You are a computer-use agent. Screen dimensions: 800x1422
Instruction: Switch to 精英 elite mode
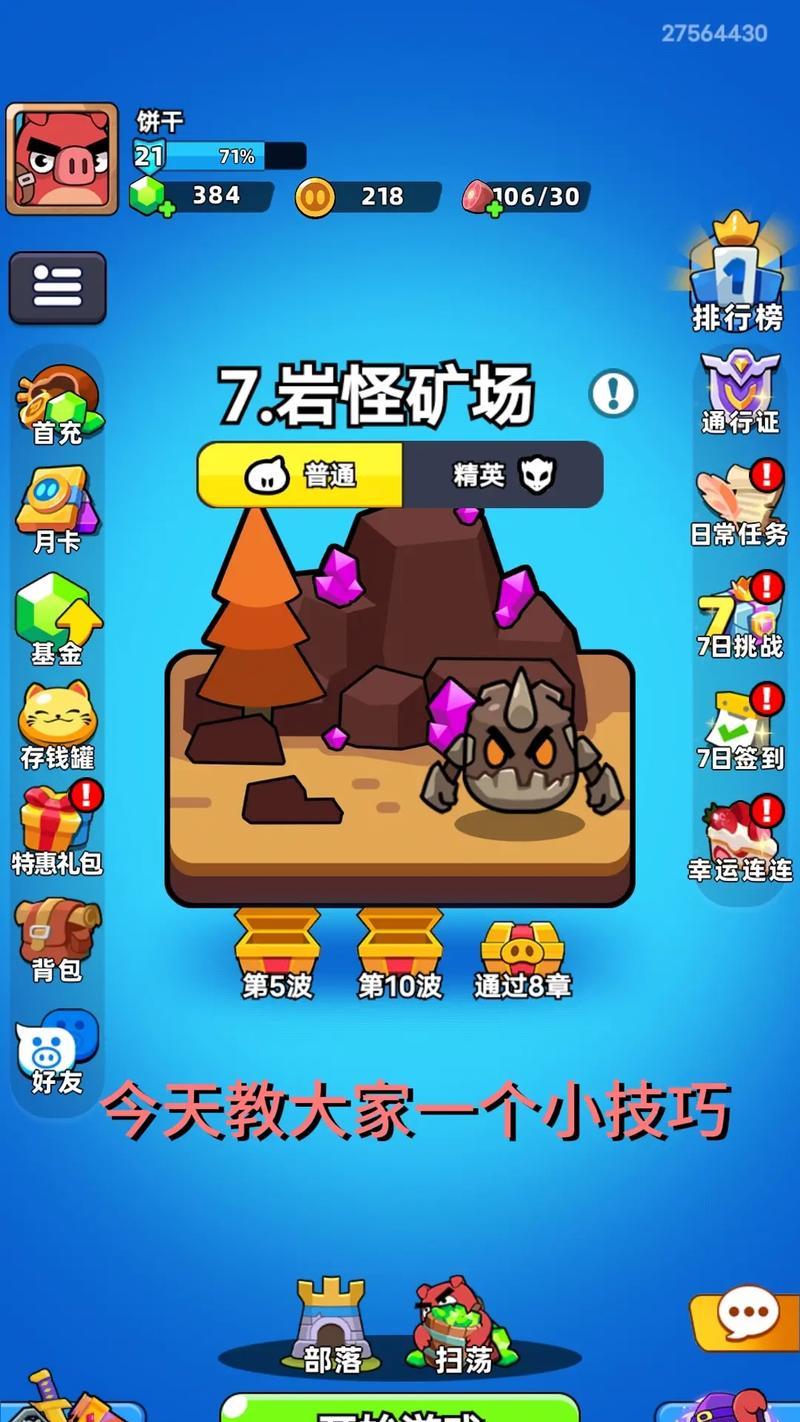tap(503, 475)
